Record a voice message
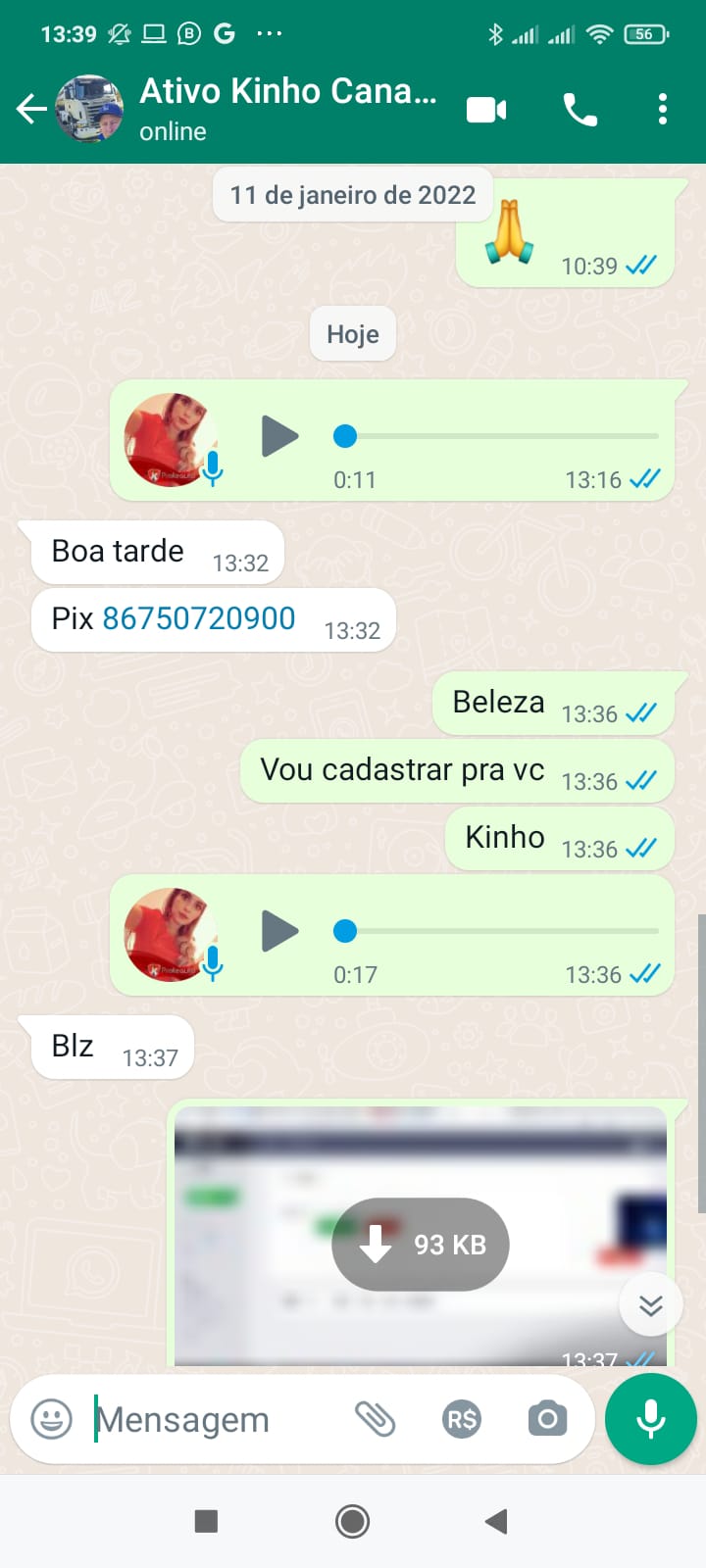The height and width of the screenshot is (1568, 706). point(651,1419)
